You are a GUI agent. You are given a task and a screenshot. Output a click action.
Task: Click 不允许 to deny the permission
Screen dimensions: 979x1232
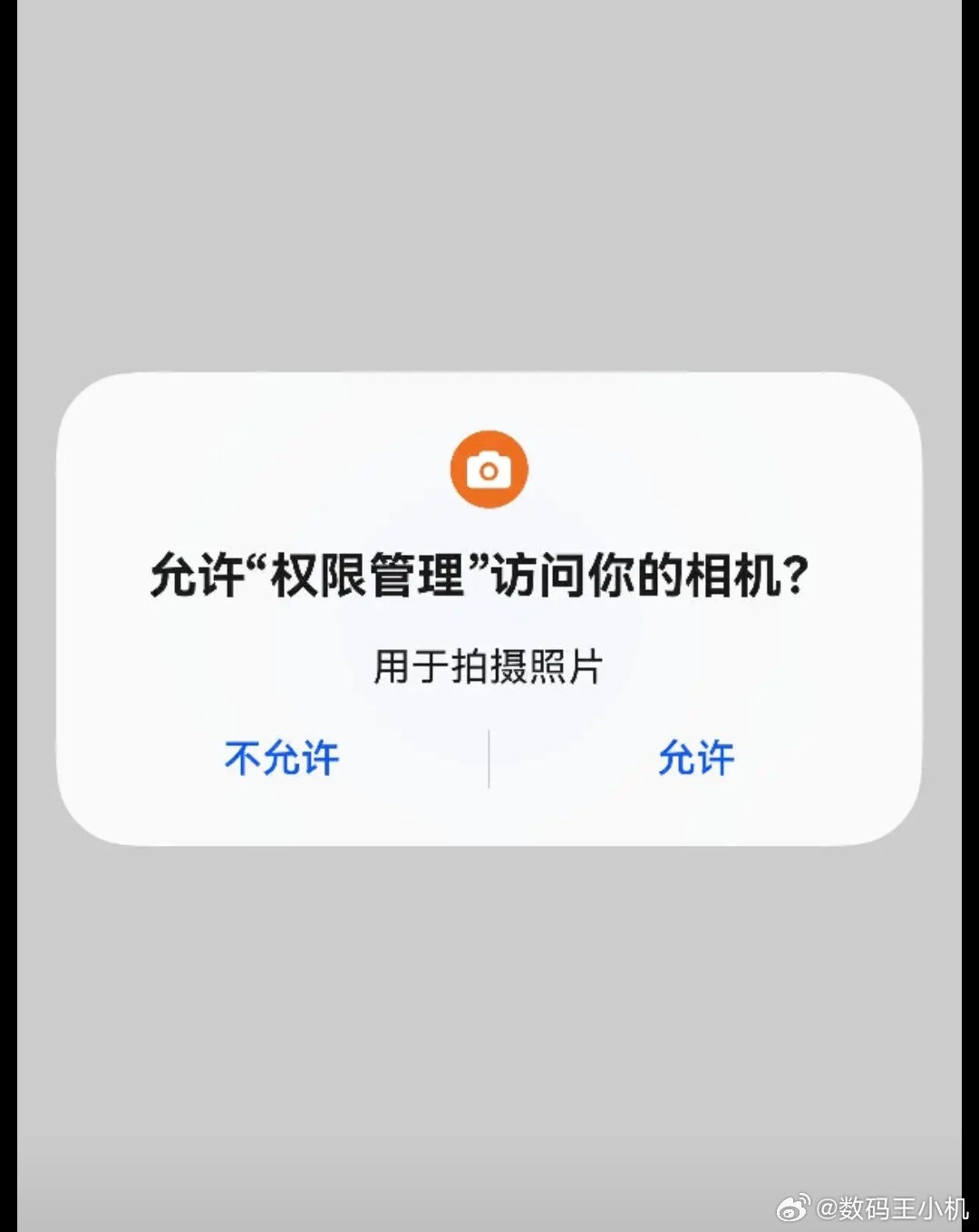[x=281, y=758]
